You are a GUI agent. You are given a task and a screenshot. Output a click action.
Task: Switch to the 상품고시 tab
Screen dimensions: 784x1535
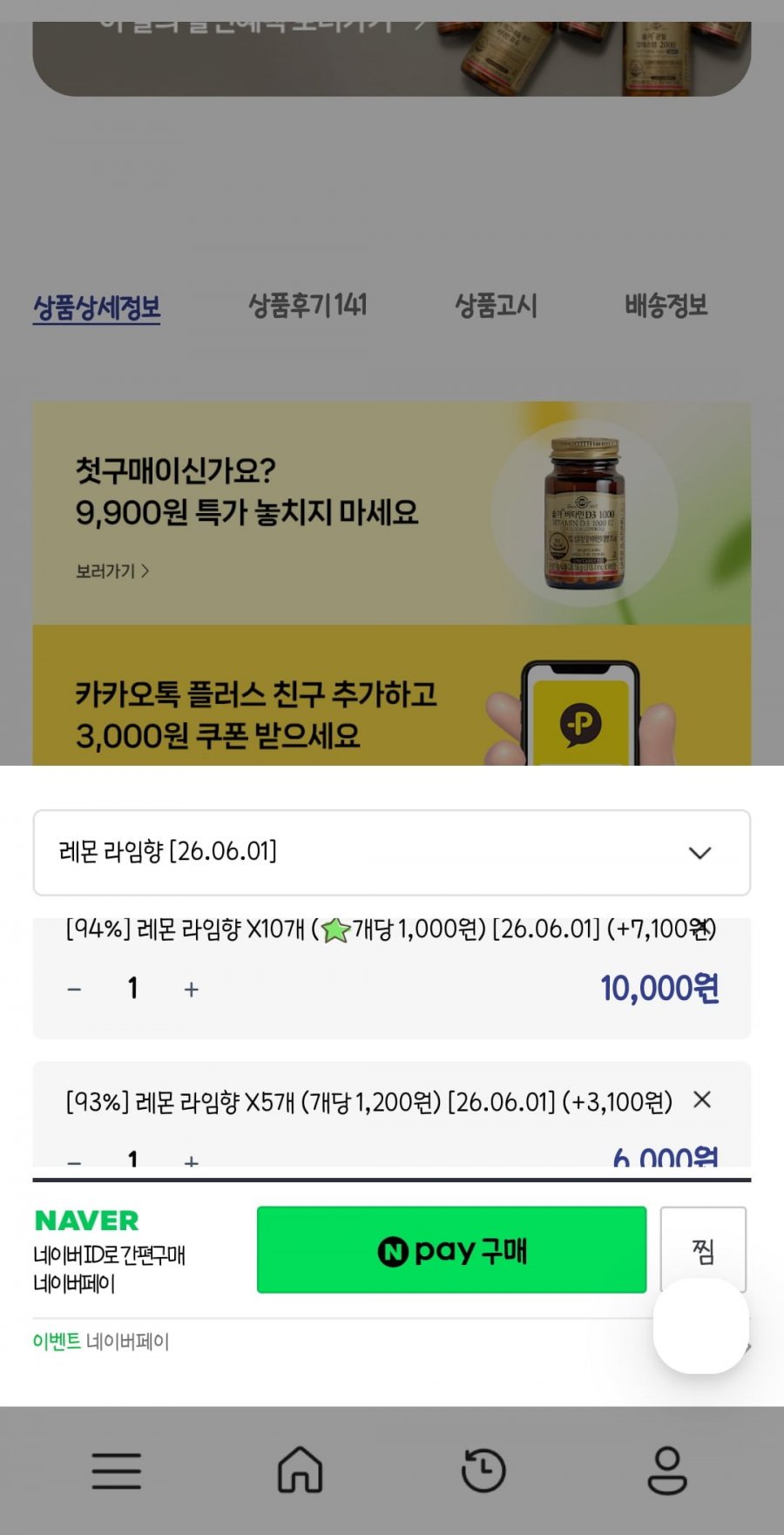pos(496,306)
